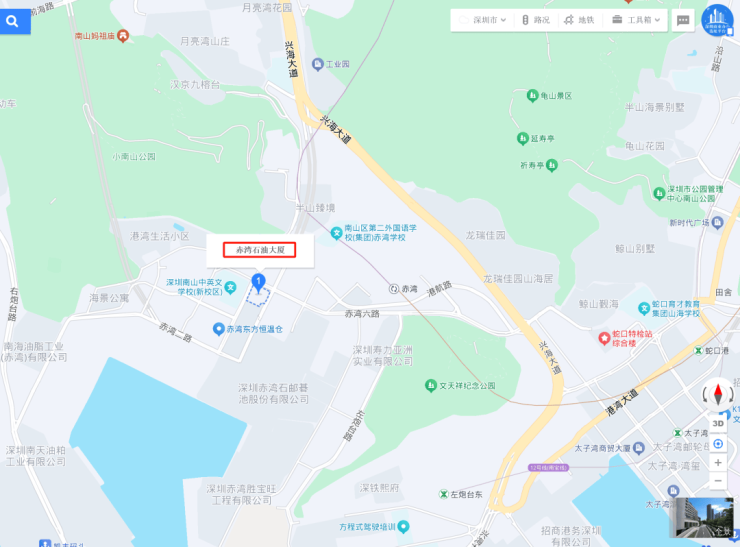
Task: Locate my current position
Action: pos(717,443)
